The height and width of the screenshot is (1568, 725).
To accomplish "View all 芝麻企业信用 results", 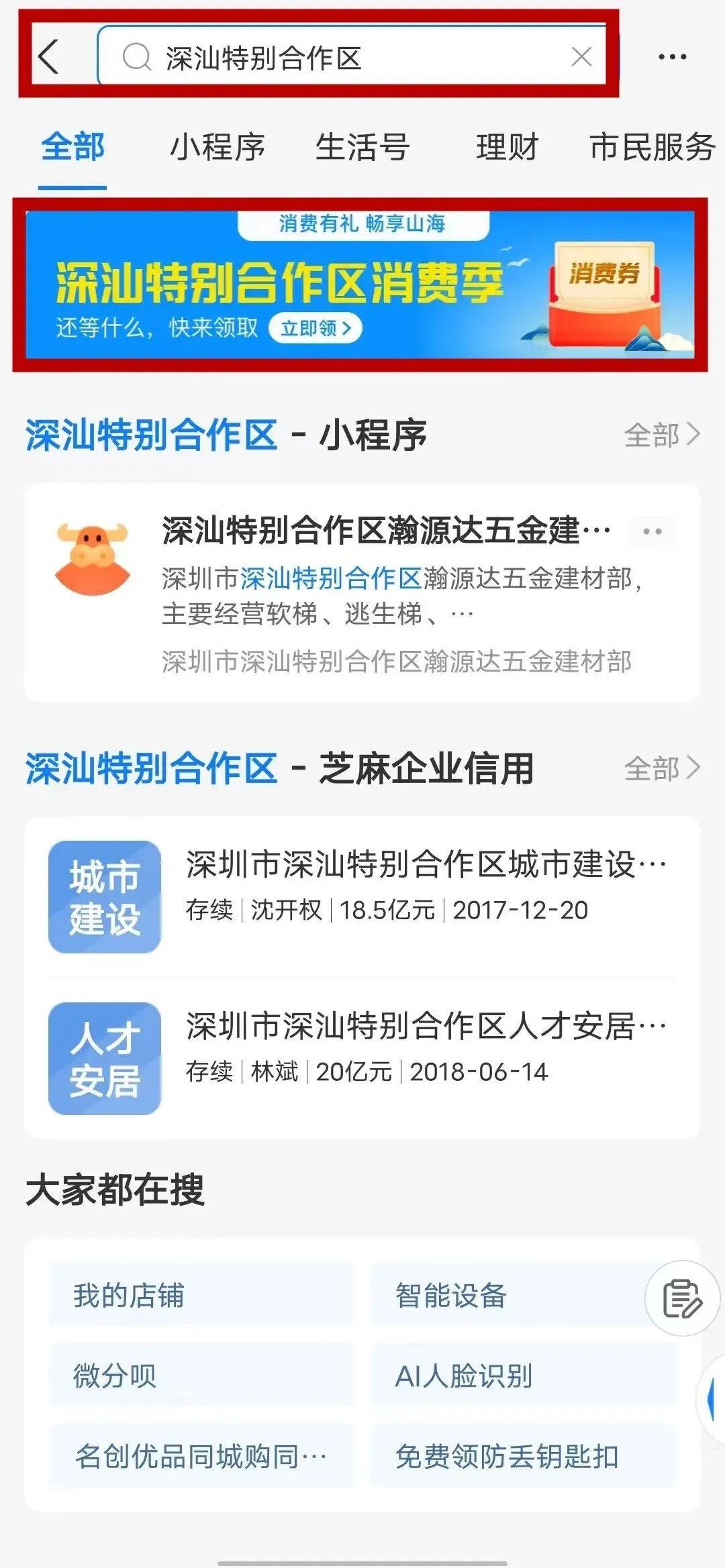I will (661, 768).
